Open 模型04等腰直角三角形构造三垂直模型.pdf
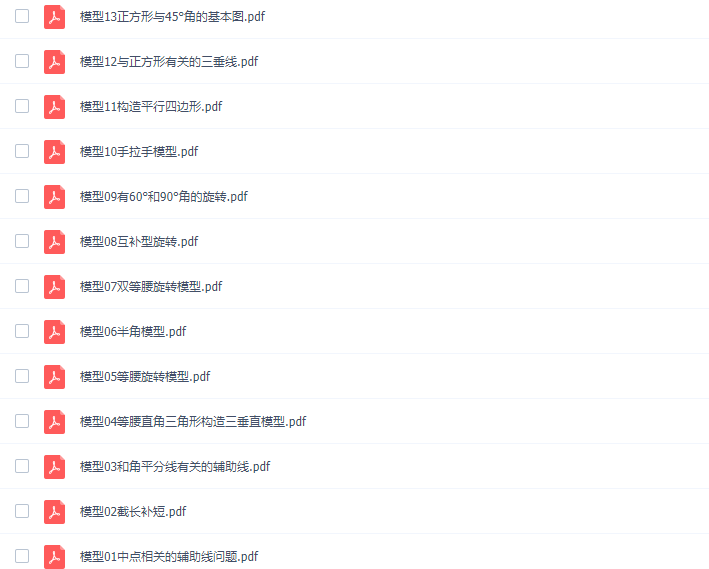This screenshot has height=569, width=709. click(193, 422)
